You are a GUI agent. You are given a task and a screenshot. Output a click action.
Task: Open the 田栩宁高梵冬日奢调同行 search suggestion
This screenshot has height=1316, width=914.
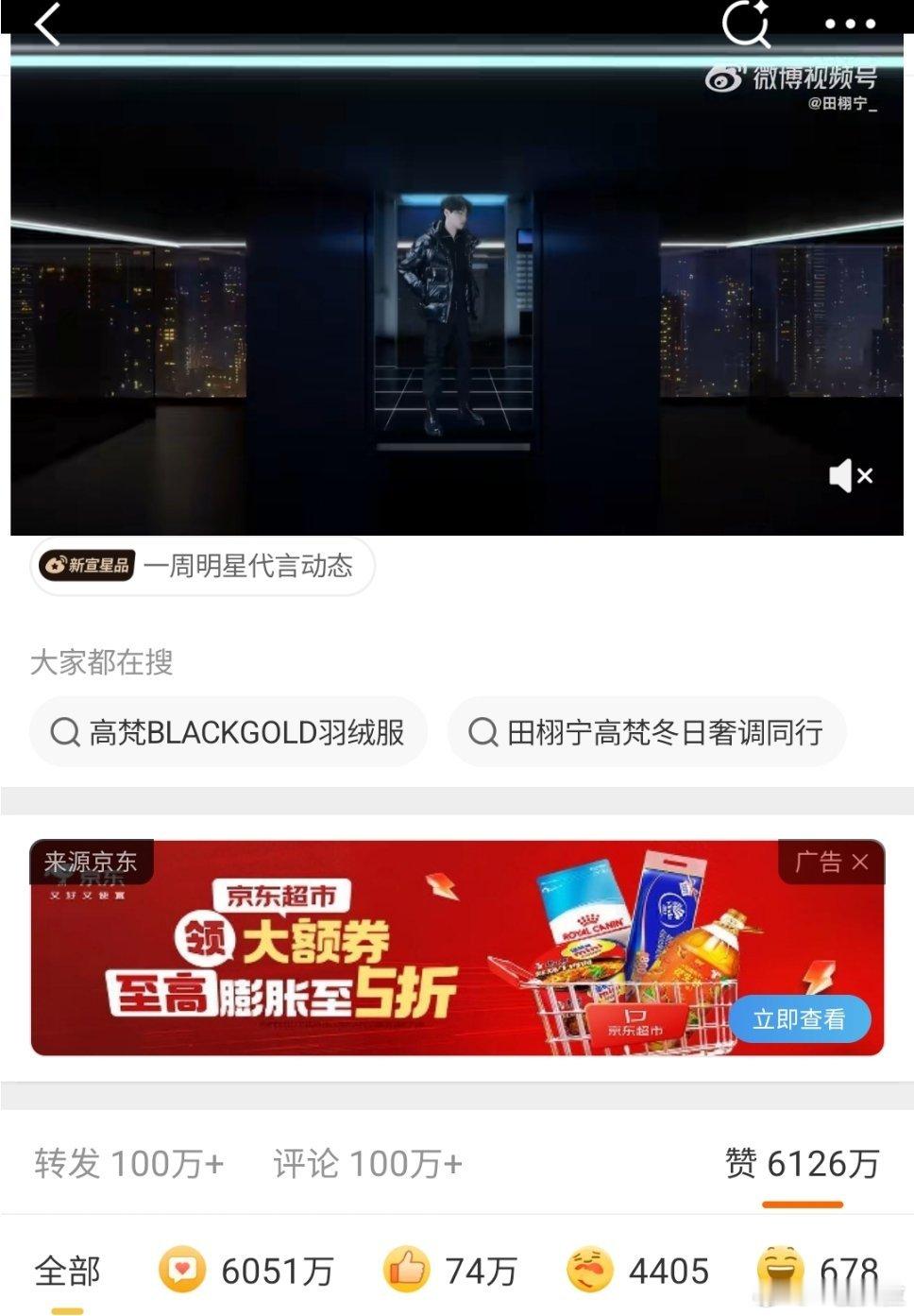click(646, 731)
